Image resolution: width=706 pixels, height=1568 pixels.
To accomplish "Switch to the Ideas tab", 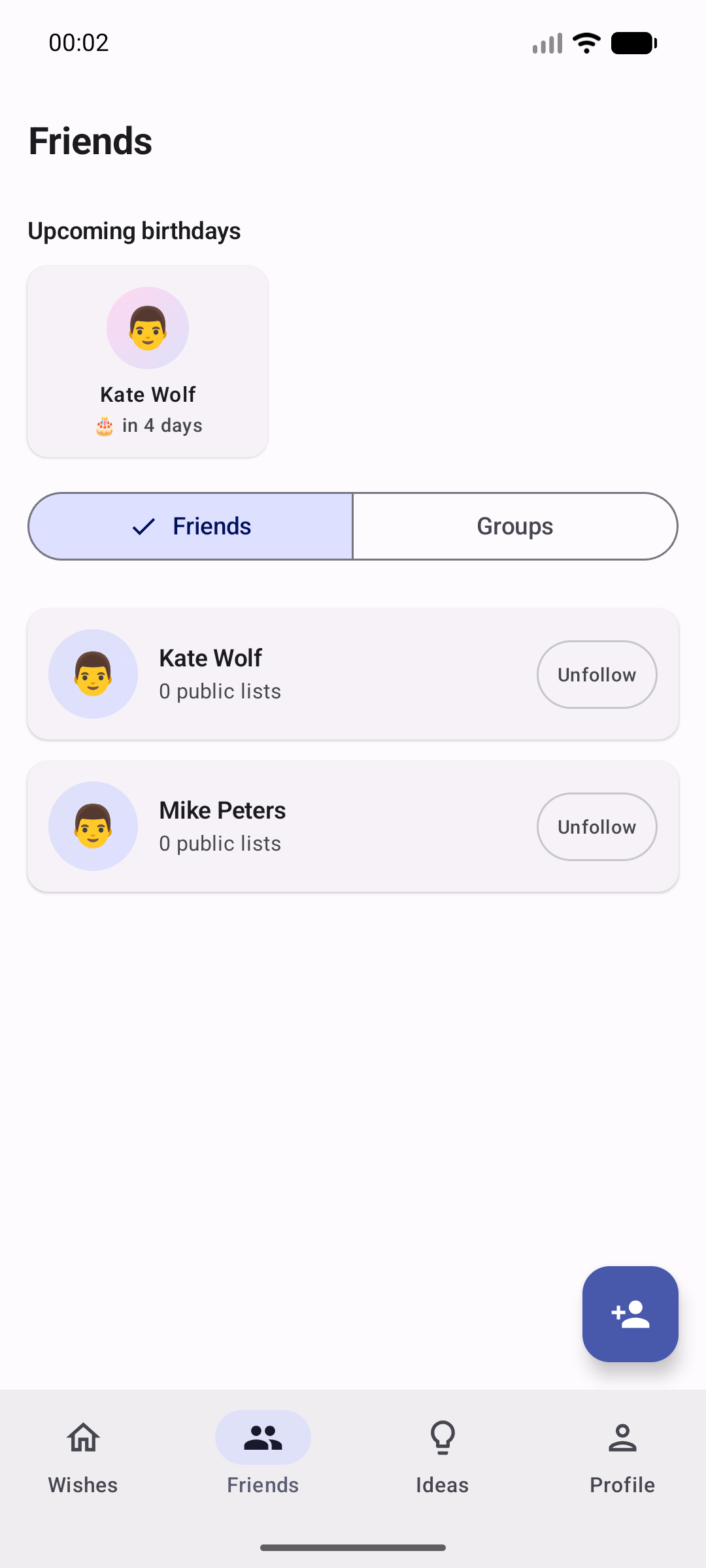I will click(x=443, y=1456).
